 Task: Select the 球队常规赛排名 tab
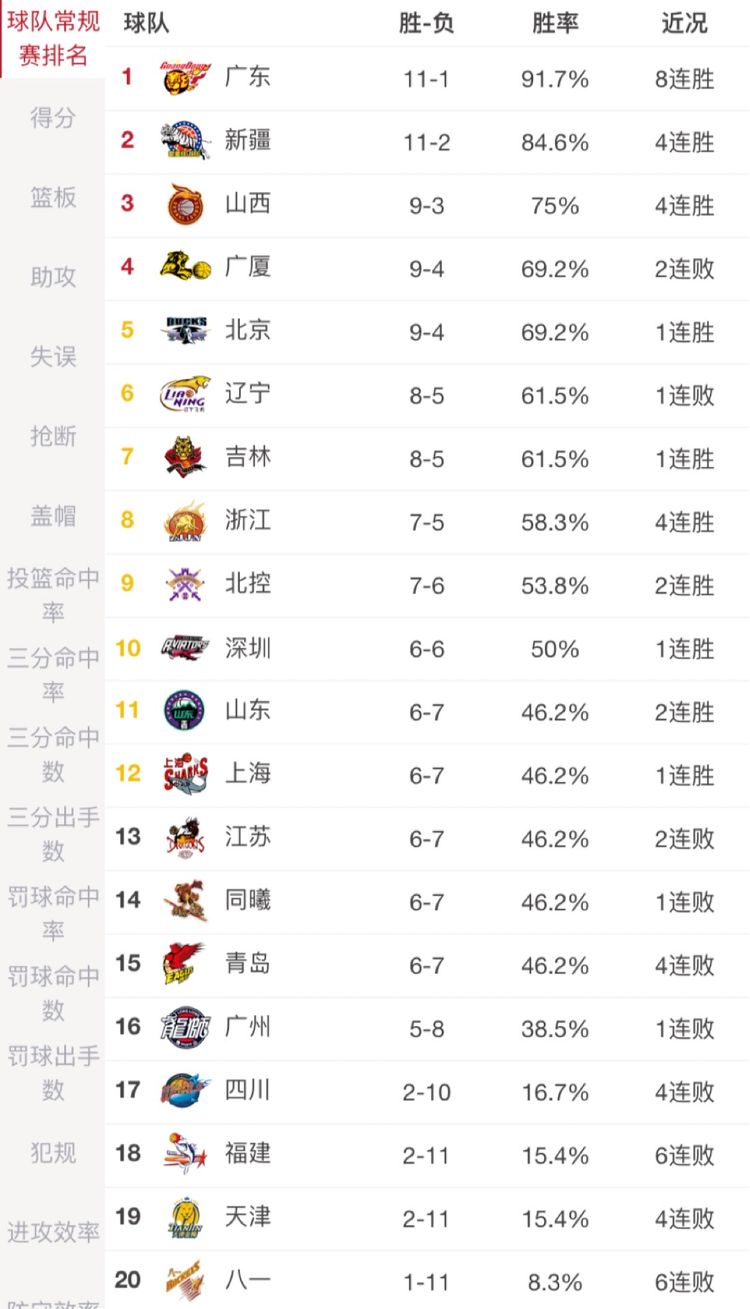(53, 39)
